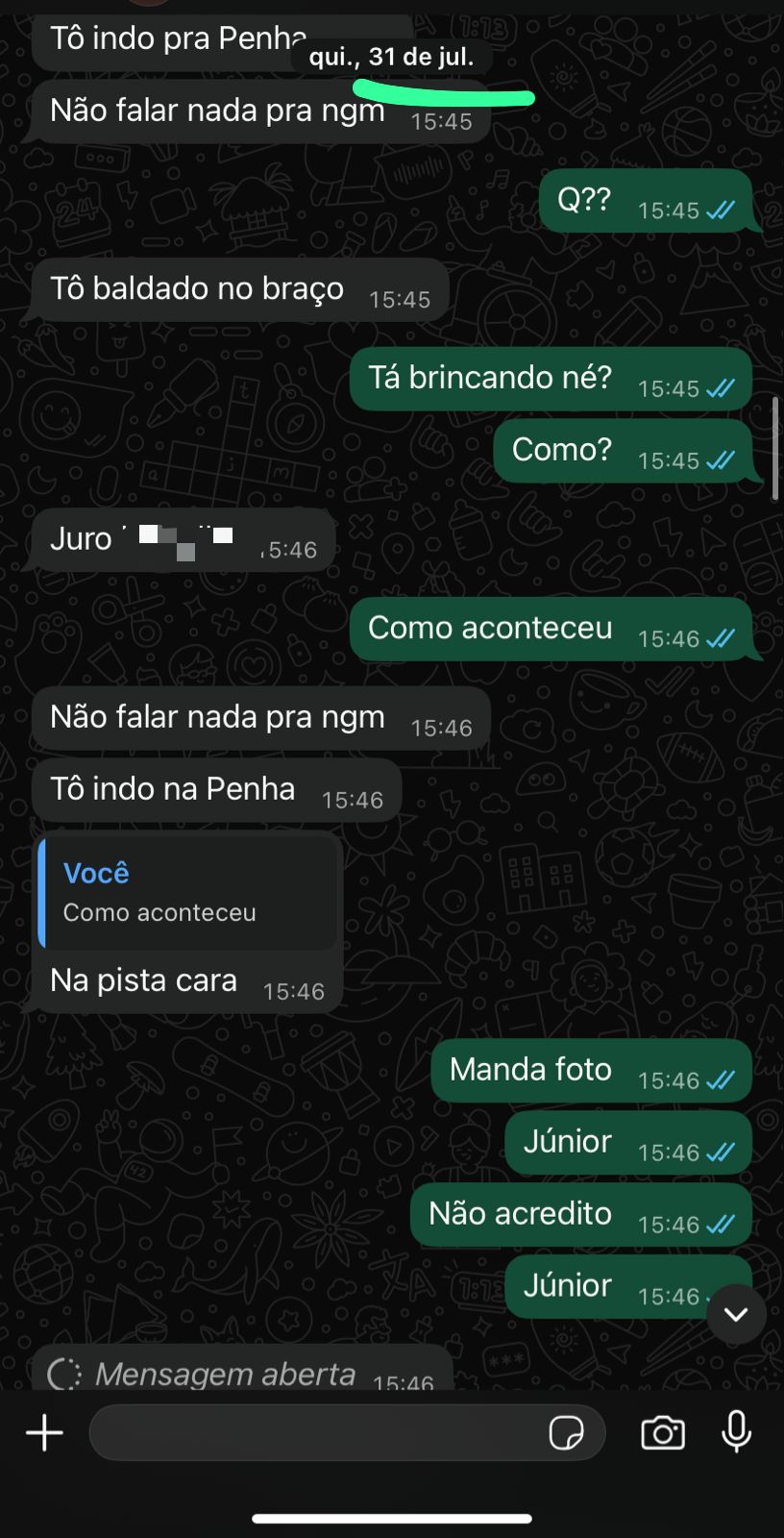Open the attachment plus menu
784x1538 pixels.
click(44, 1432)
